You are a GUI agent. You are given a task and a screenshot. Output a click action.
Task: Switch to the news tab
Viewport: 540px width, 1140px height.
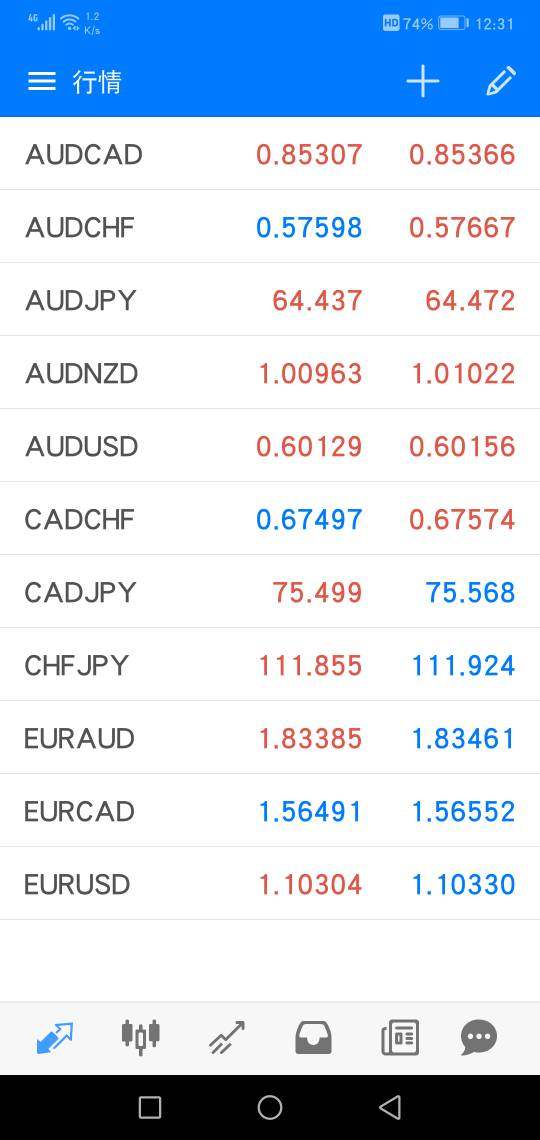[400, 1037]
